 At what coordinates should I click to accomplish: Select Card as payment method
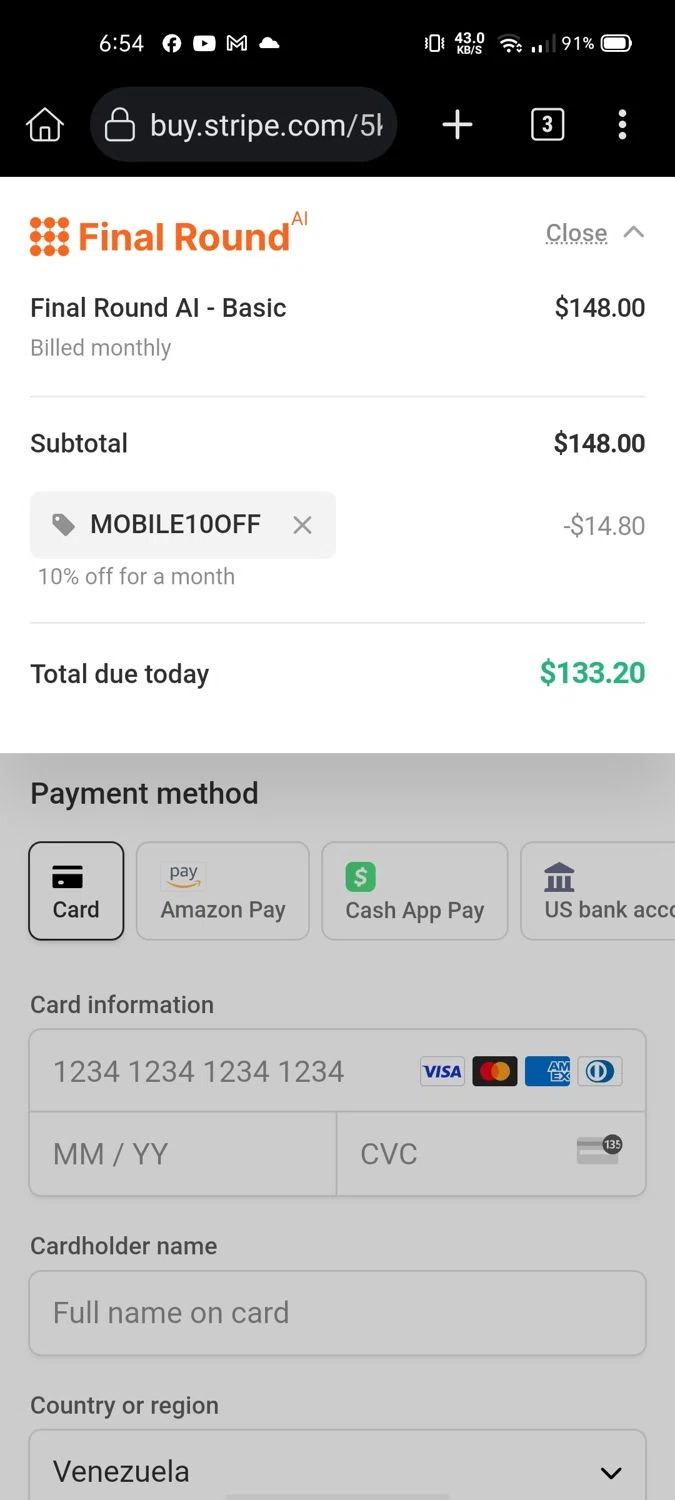76,891
